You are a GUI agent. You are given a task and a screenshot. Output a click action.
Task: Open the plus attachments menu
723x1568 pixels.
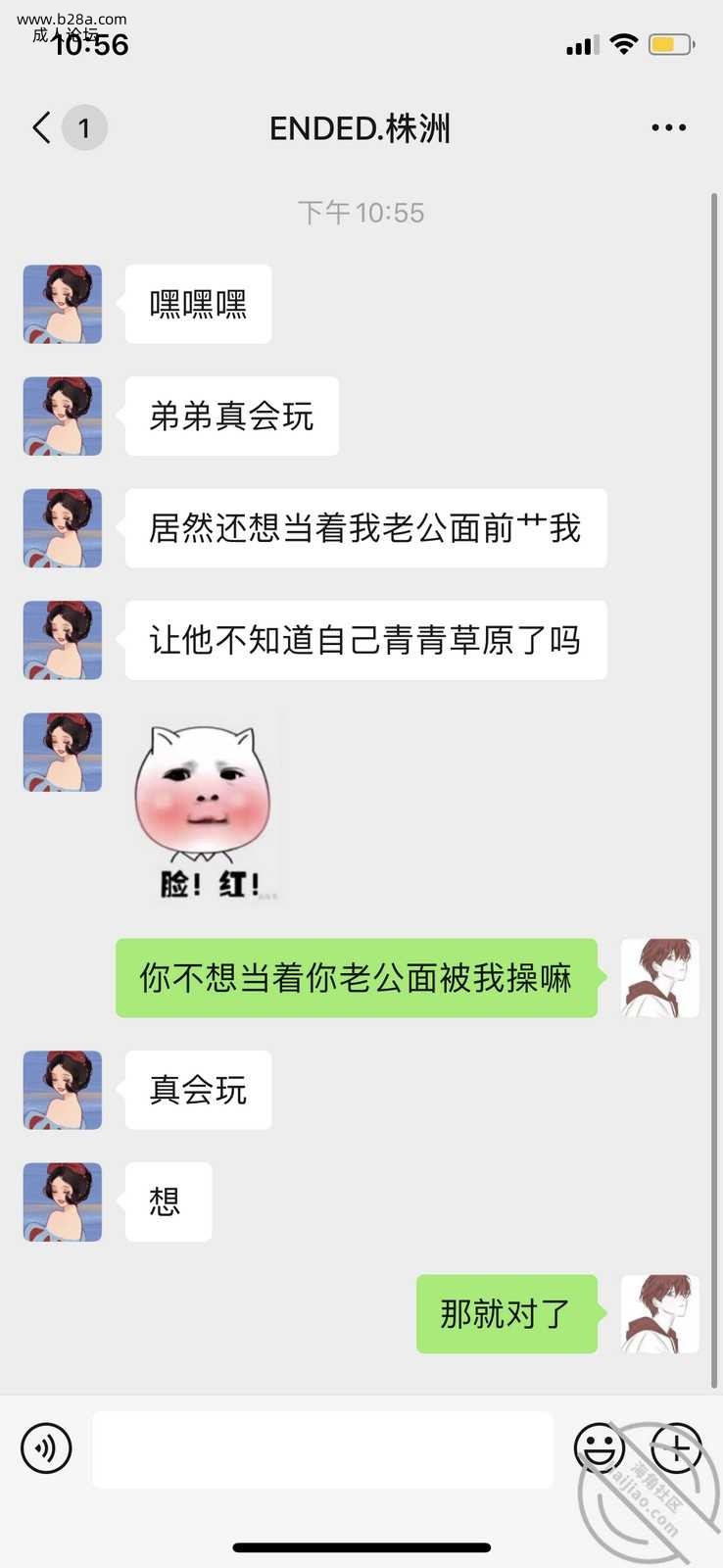click(676, 1447)
